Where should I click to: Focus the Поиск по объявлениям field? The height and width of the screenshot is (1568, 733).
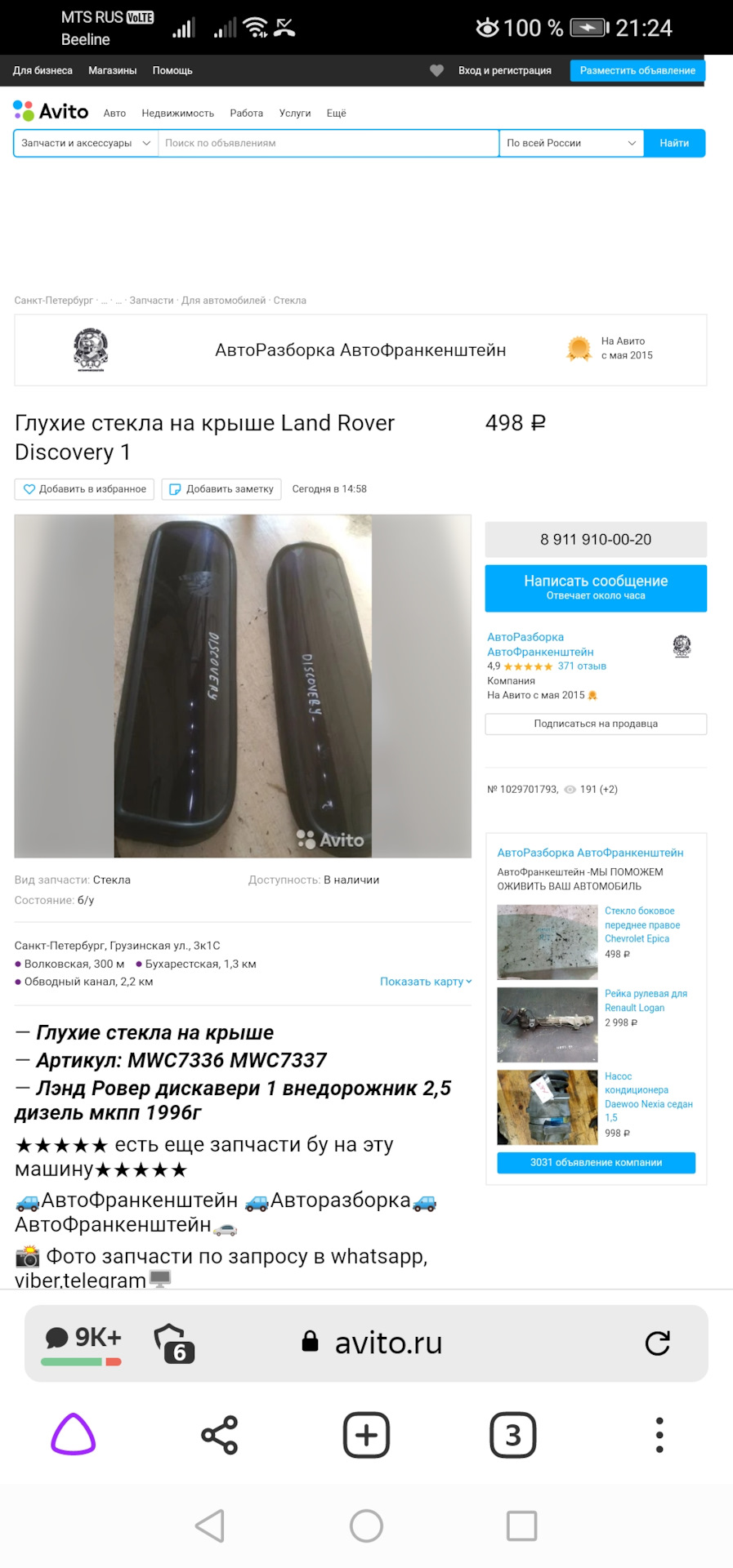(x=328, y=143)
